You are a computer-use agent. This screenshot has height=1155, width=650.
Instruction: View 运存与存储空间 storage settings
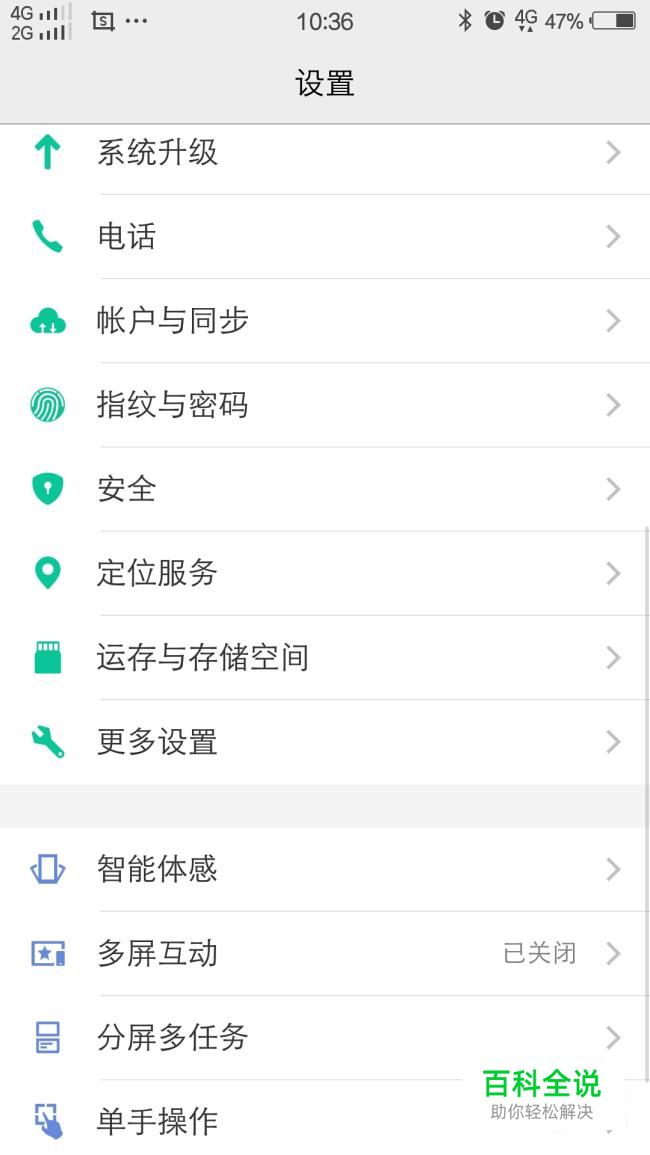[325, 657]
